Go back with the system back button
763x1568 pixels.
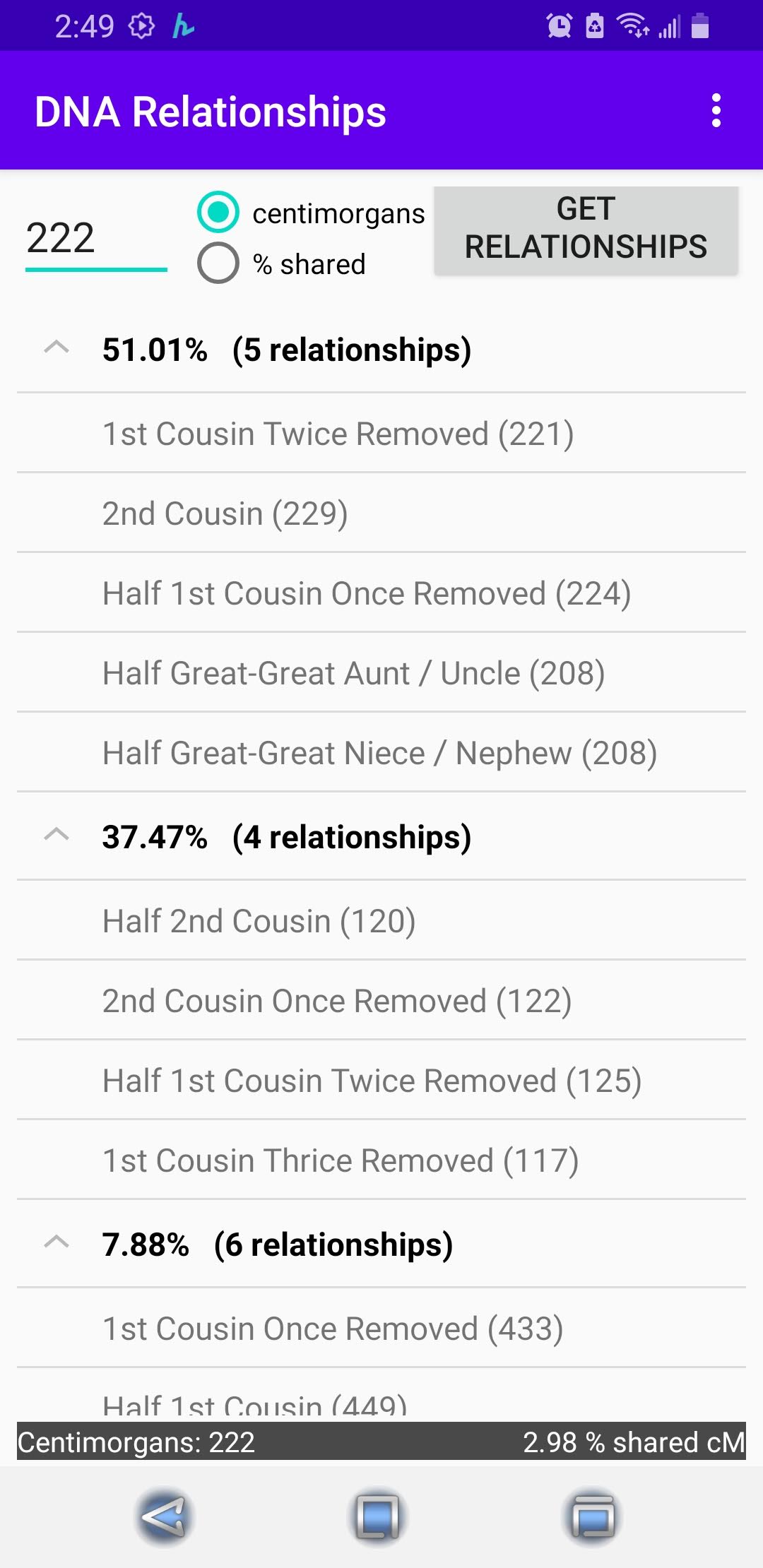point(164,1516)
